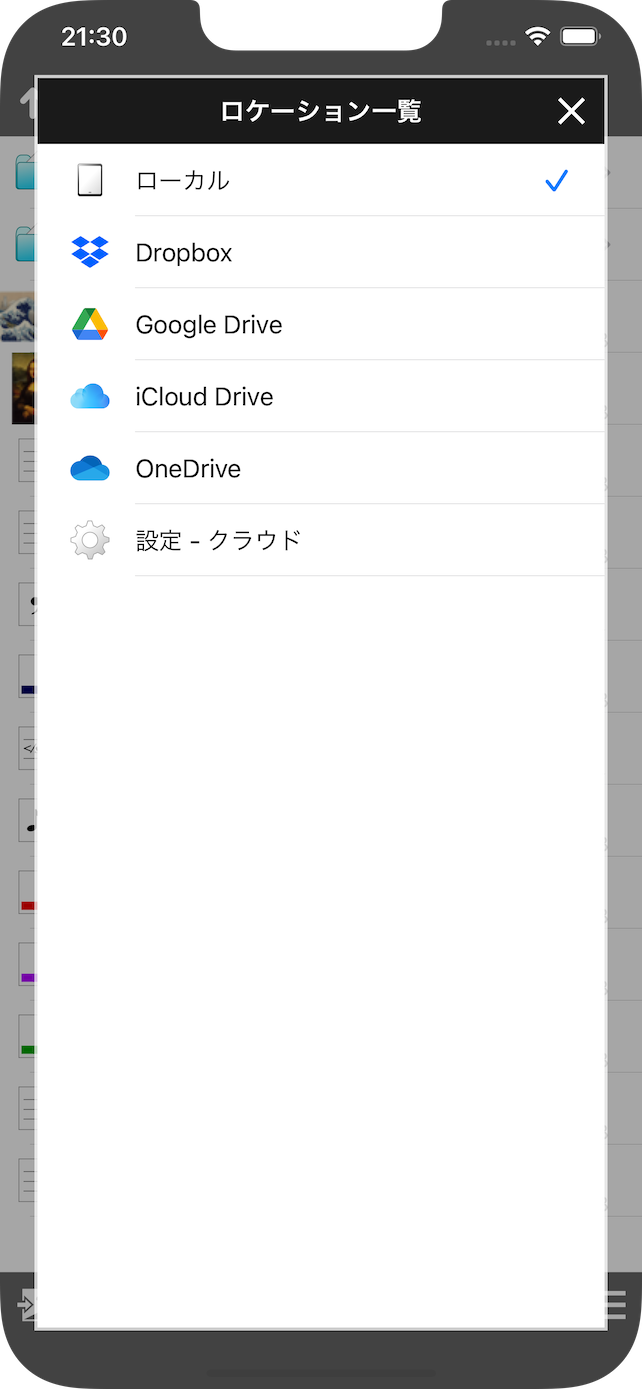Open the OneDrive location
The image size is (642, 1389).
click(321, 468)
